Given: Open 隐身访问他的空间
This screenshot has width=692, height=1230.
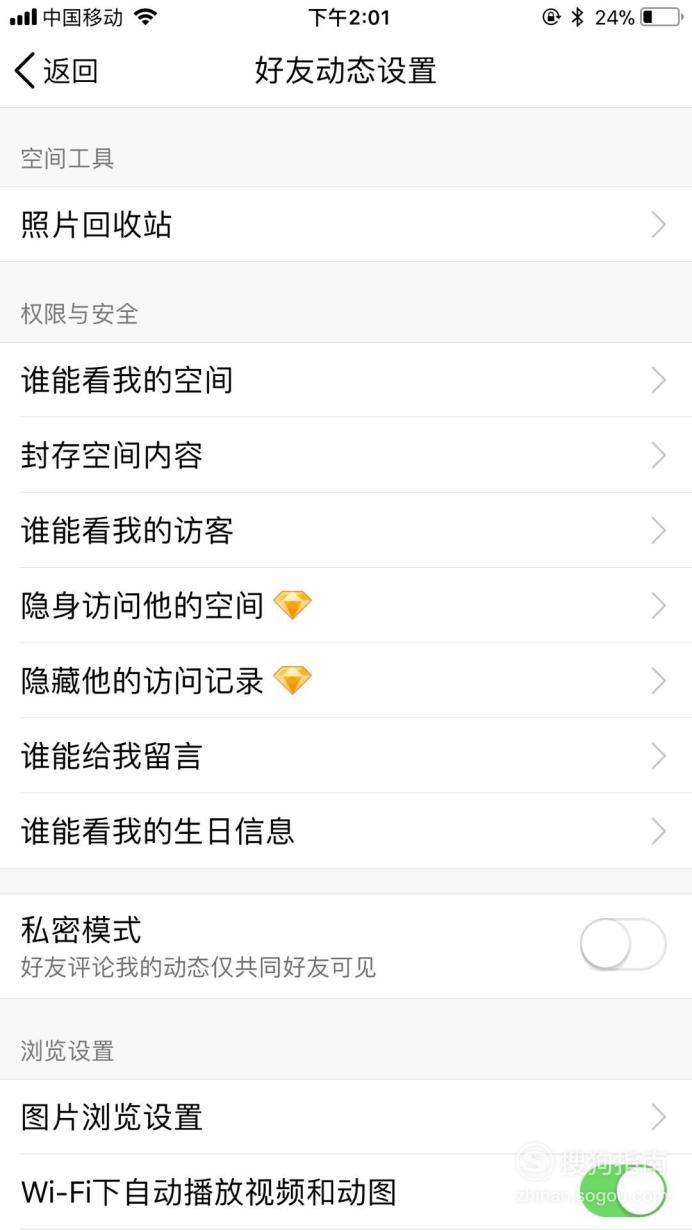Looking at the screenshot, I should tap(346, 605).
